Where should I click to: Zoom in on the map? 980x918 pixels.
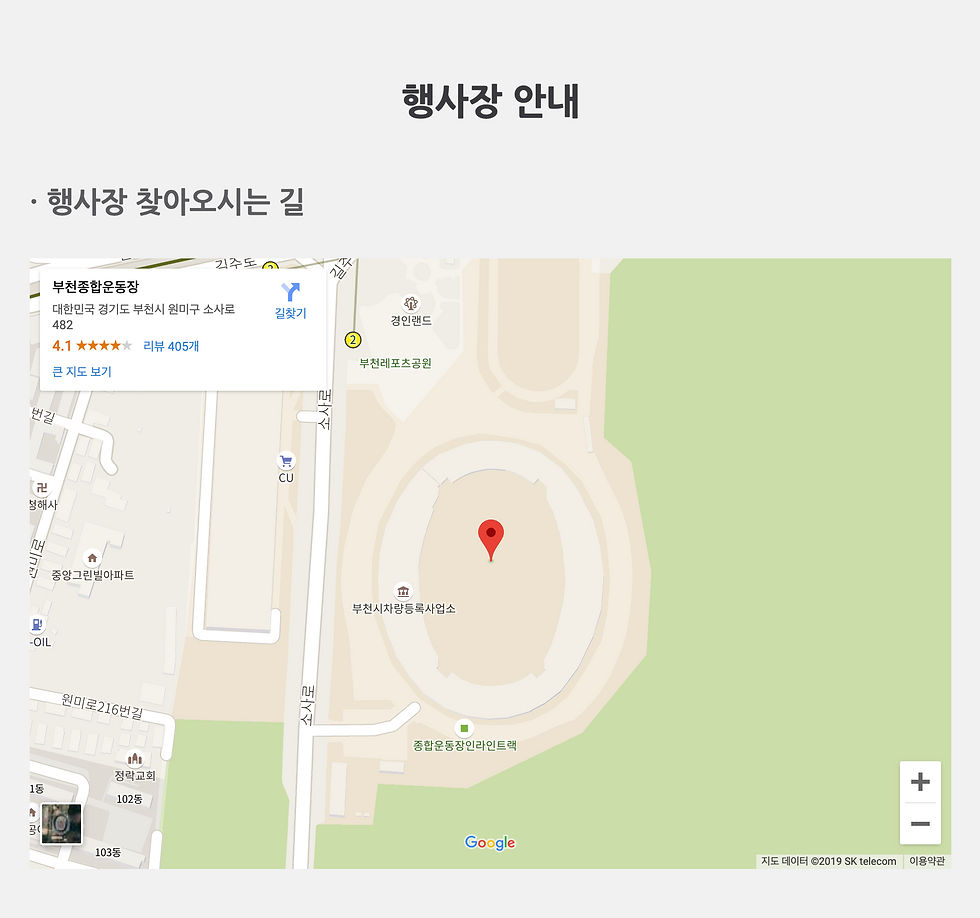click(x=920, y=782)
